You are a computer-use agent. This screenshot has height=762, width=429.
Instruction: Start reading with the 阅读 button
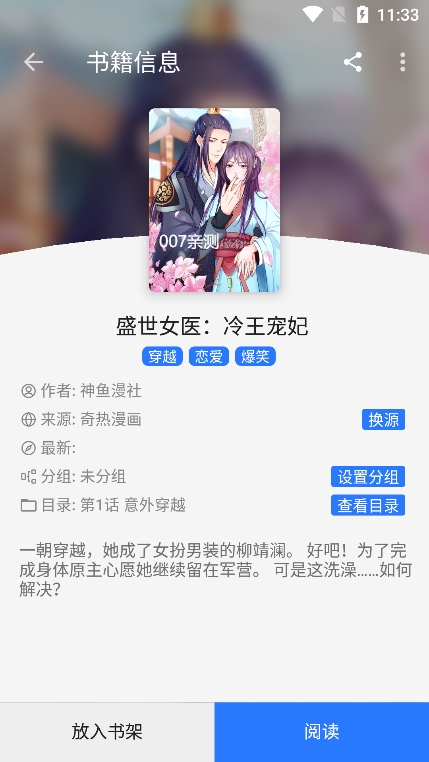coord(322,732)
